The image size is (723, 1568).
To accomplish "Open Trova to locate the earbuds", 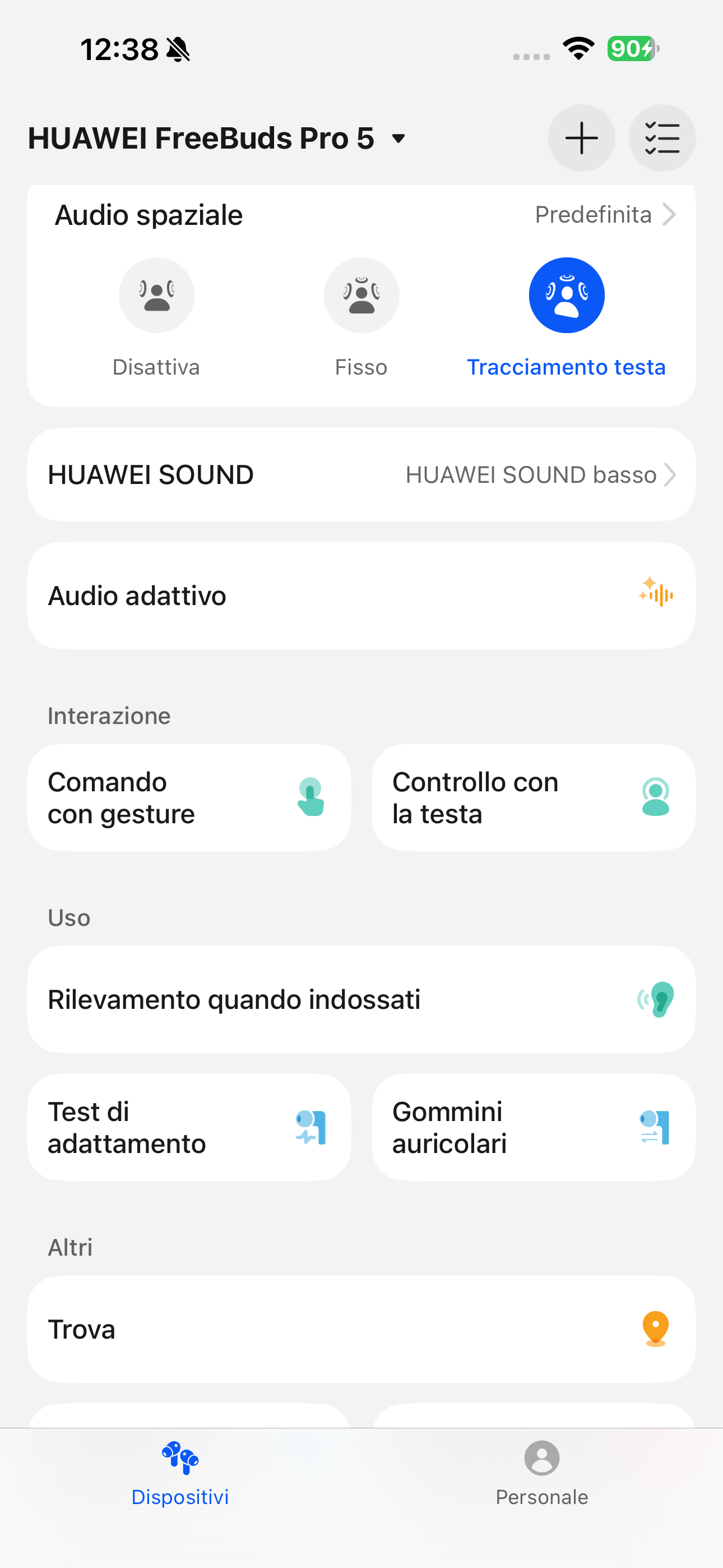I will tap(361, 1330).
